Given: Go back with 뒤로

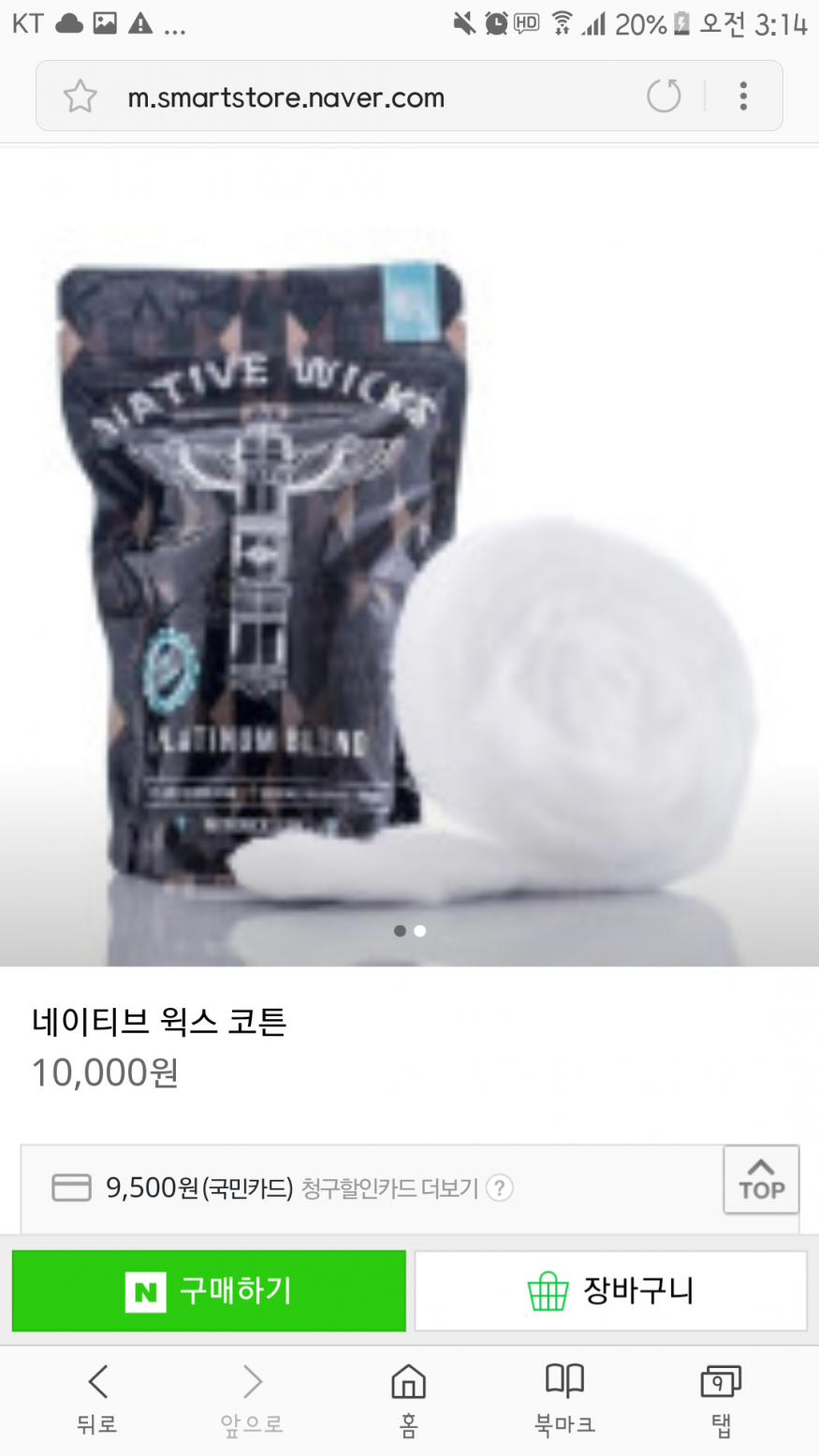Looking at the screenshot, I should coord(97,1400).
